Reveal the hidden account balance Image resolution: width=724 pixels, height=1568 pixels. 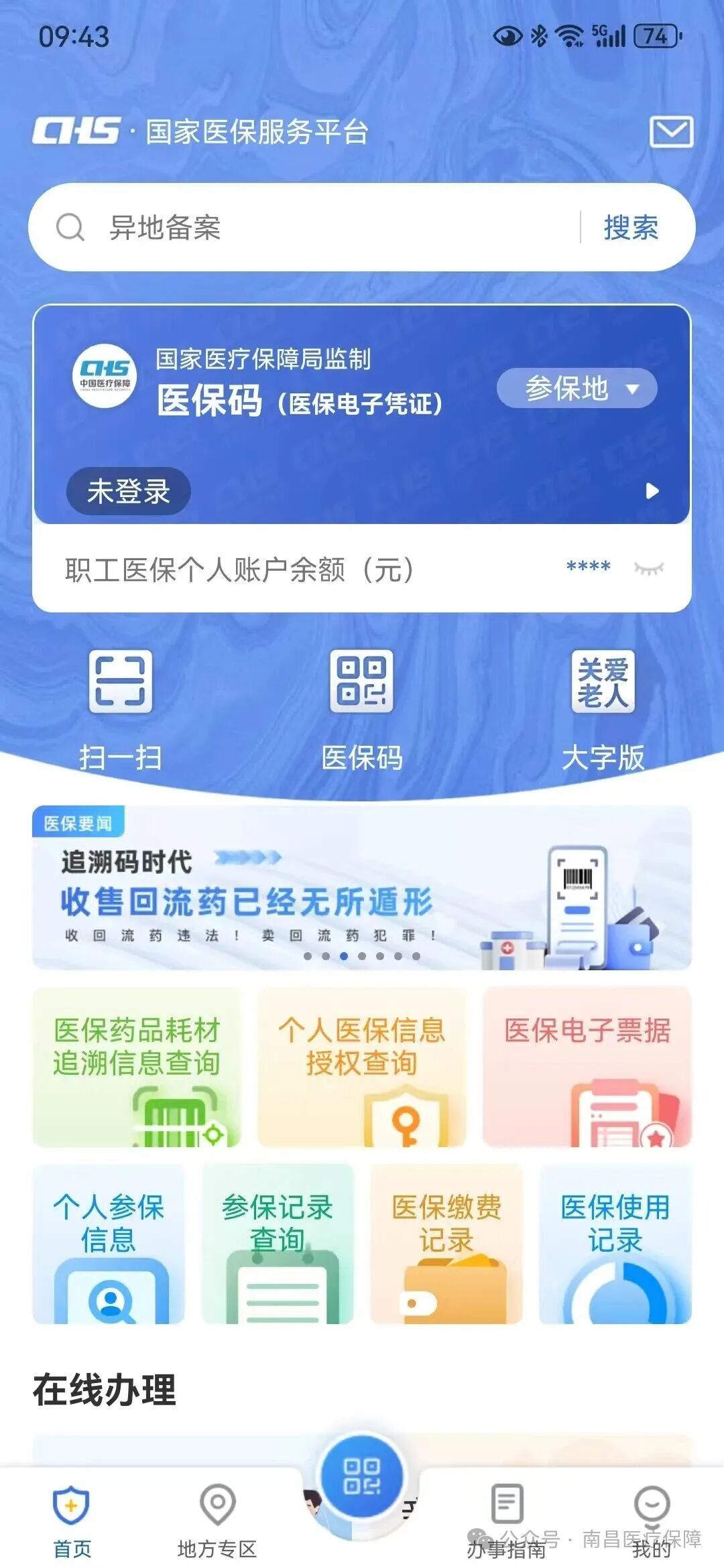648,569
